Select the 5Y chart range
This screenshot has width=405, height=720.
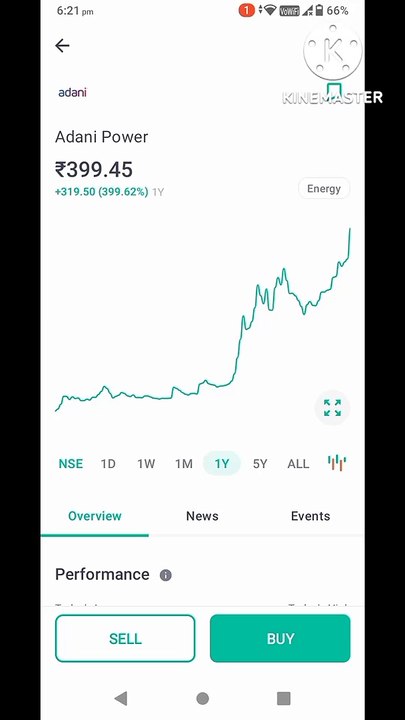(x=260, y=464)
